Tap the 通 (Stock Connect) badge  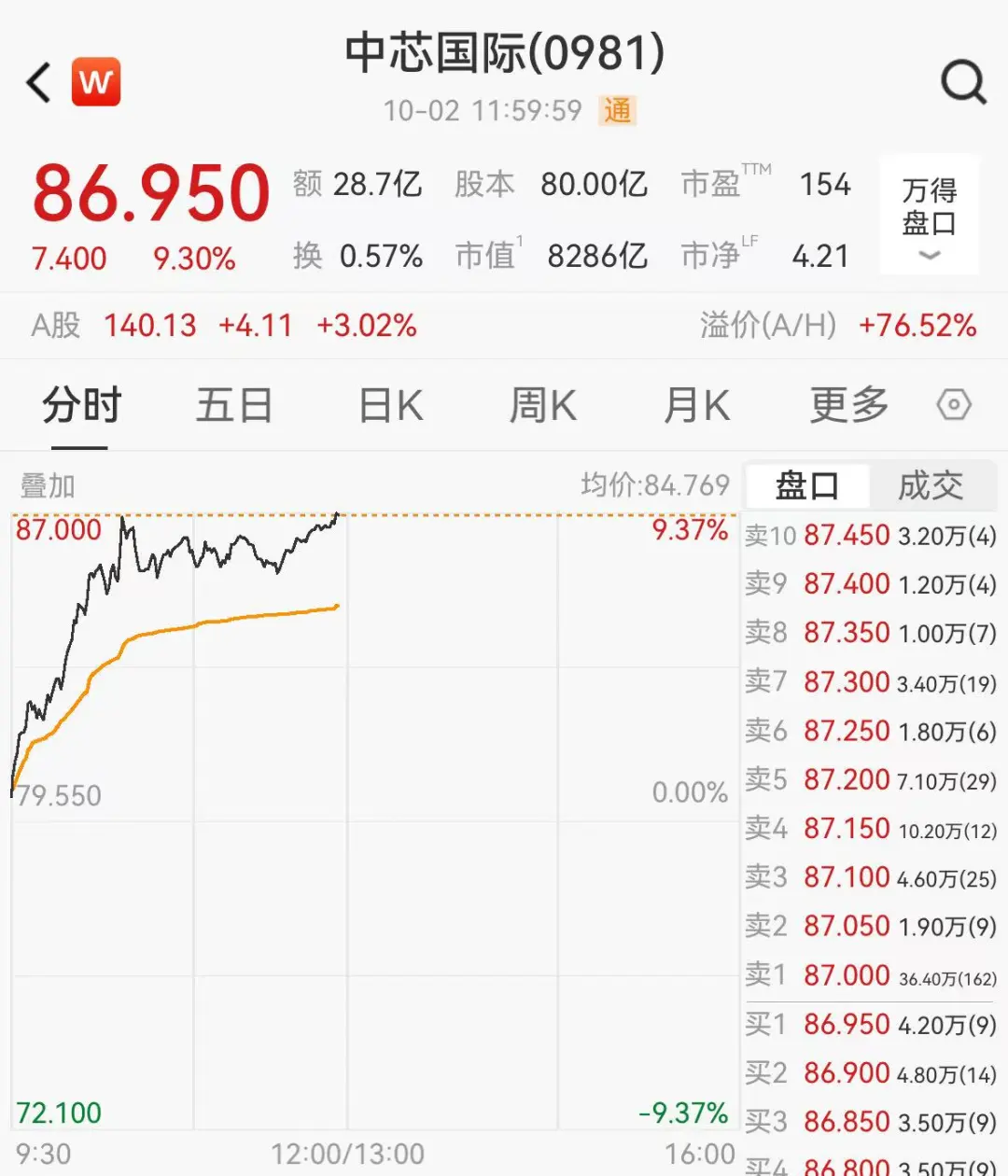(619, 111)
